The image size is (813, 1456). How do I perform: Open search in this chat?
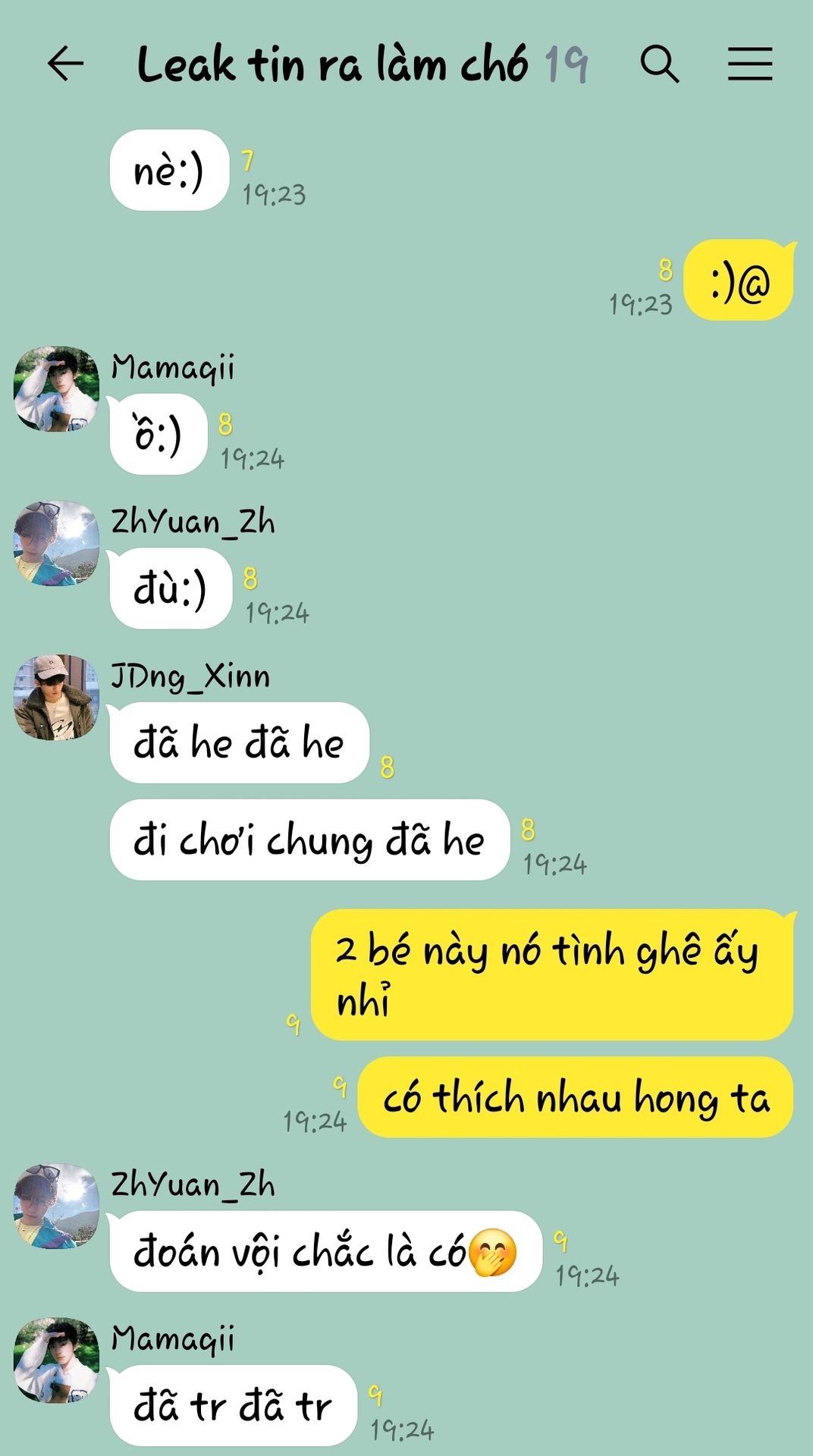(x=660, y=64)
